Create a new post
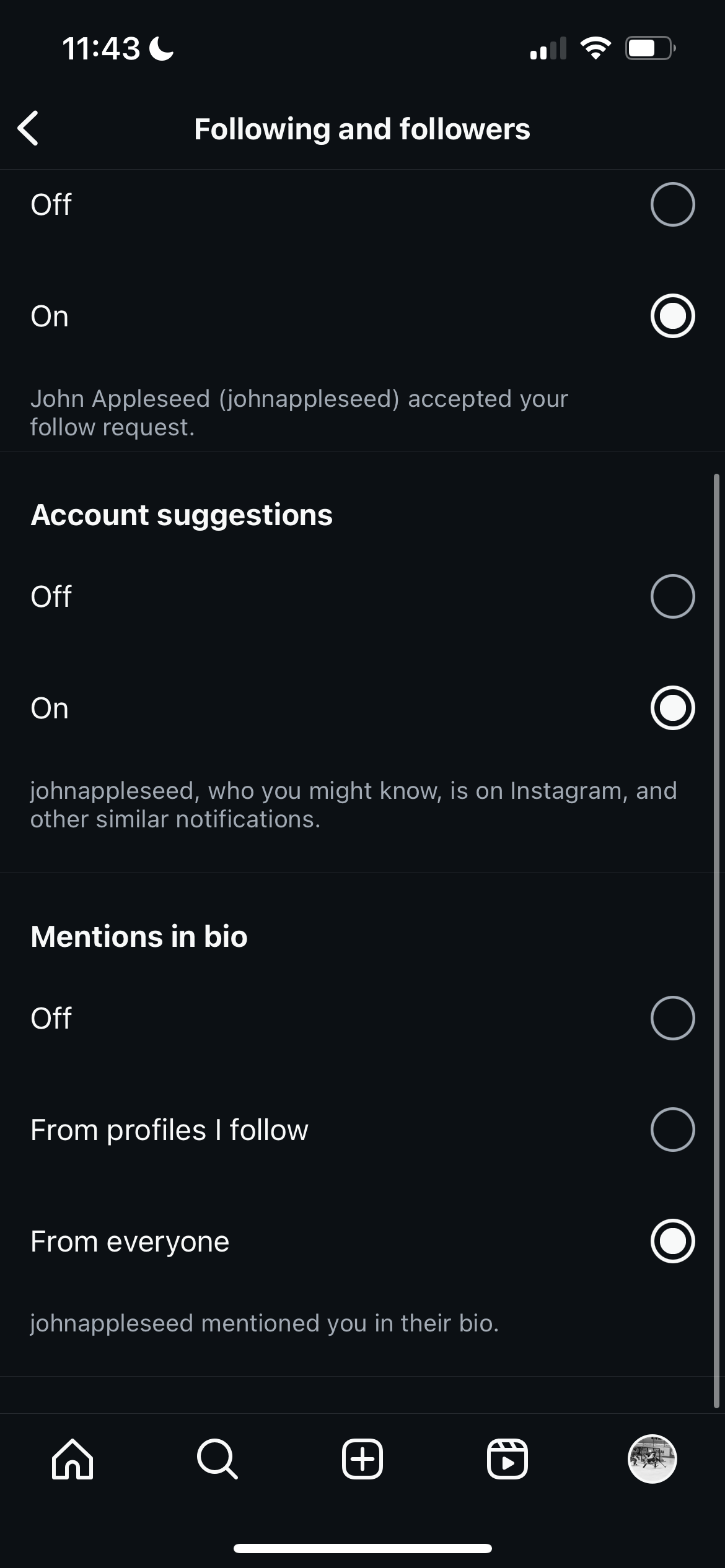This screenshot has height=1568, width=725. tap(362, 1459)
